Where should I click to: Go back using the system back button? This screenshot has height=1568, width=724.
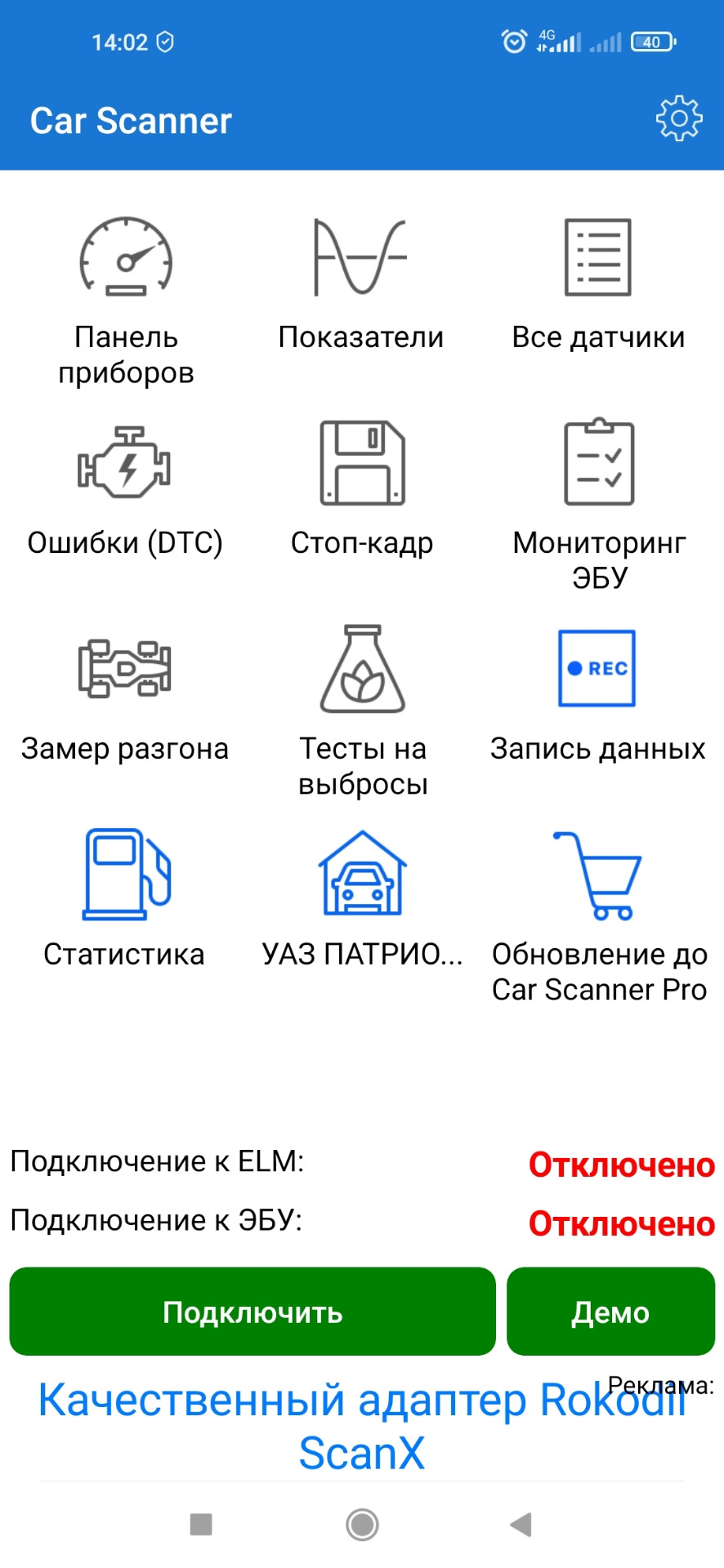tap(521, 1524)
